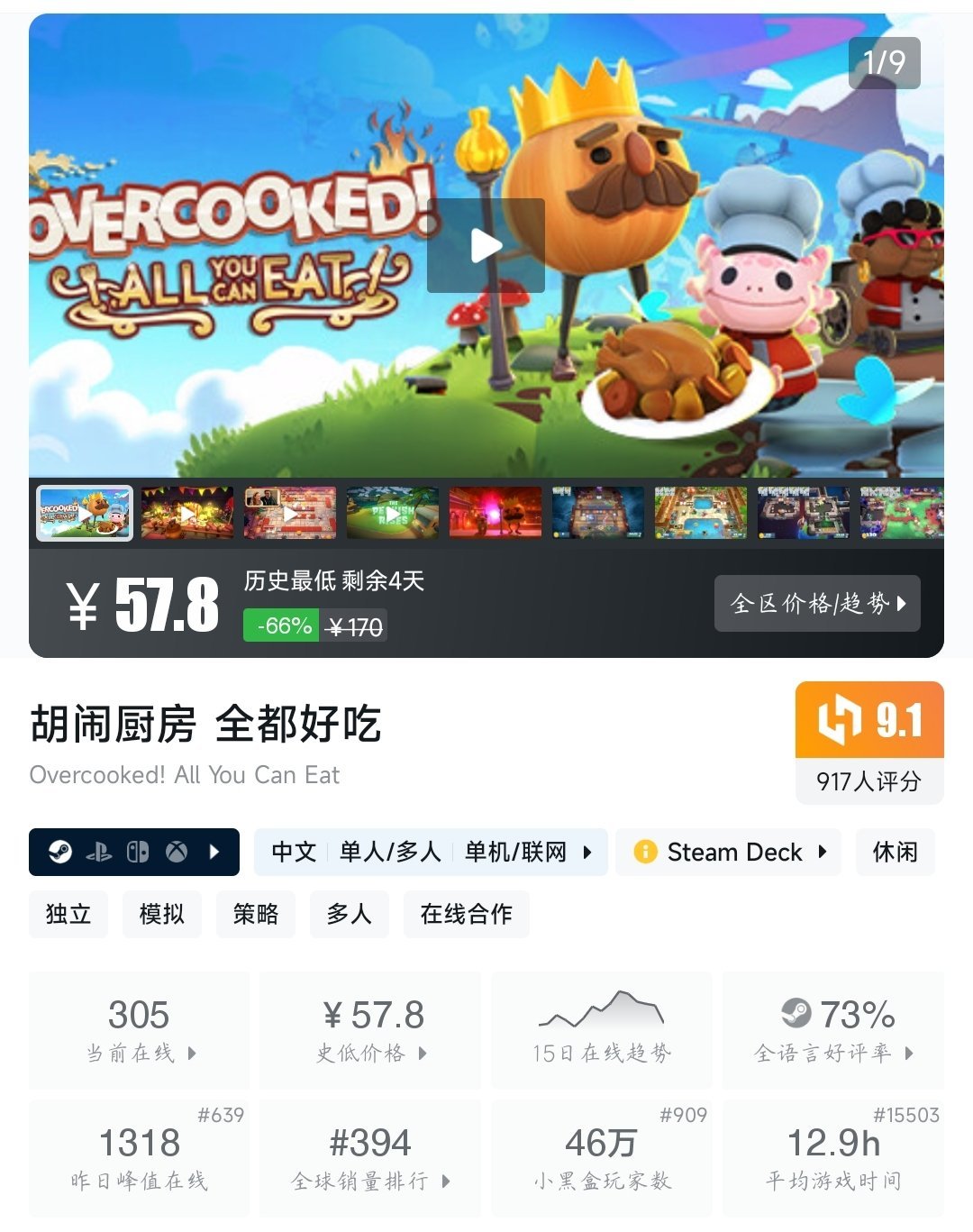This screenshot has width=973, height=1232.
Task: Select the 模拟 tag
Action: (x=162, y=914)
